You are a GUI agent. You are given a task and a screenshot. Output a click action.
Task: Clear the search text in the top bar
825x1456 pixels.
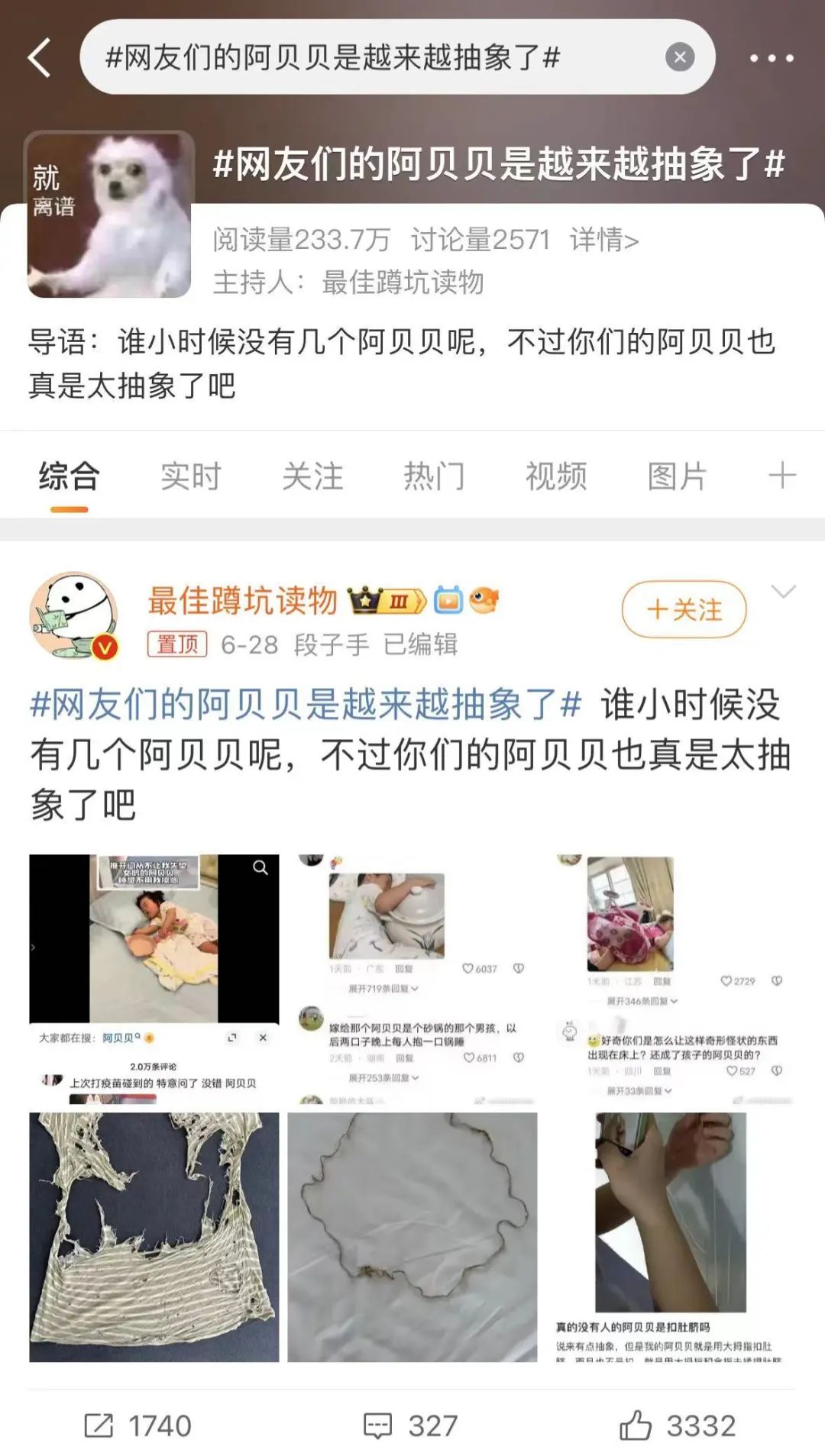pyautogui.click(x=679, y=57)
